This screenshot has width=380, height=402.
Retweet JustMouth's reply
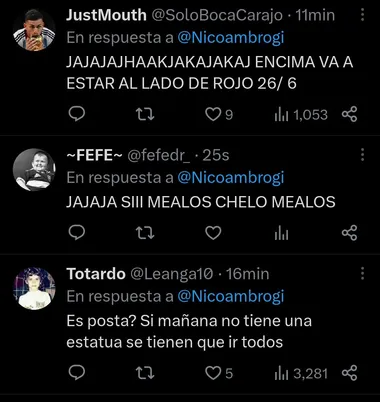(x=145, y=114)
